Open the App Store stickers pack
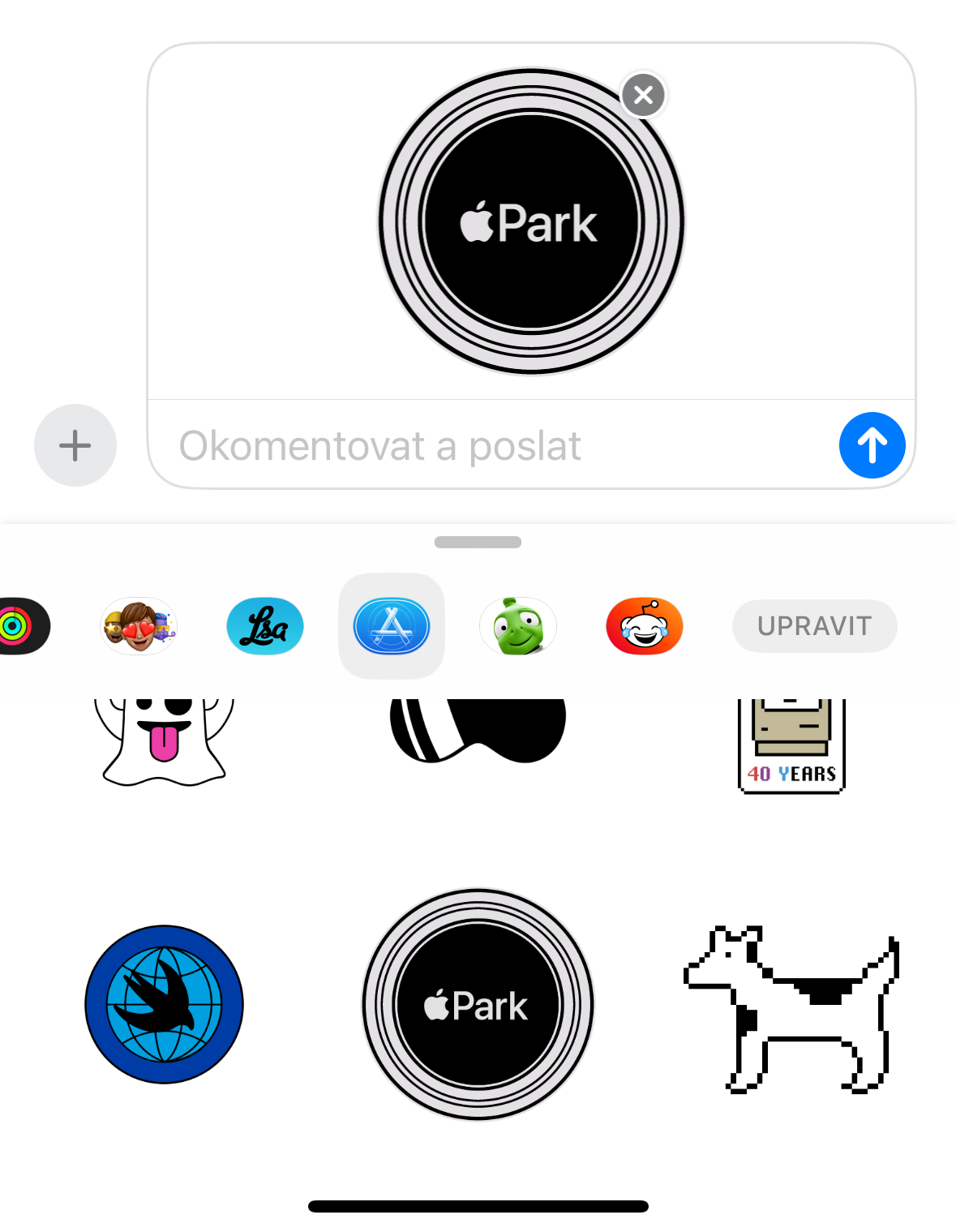Image resolution: width=956 pixels, height=1232 pixels. point(392,625)
